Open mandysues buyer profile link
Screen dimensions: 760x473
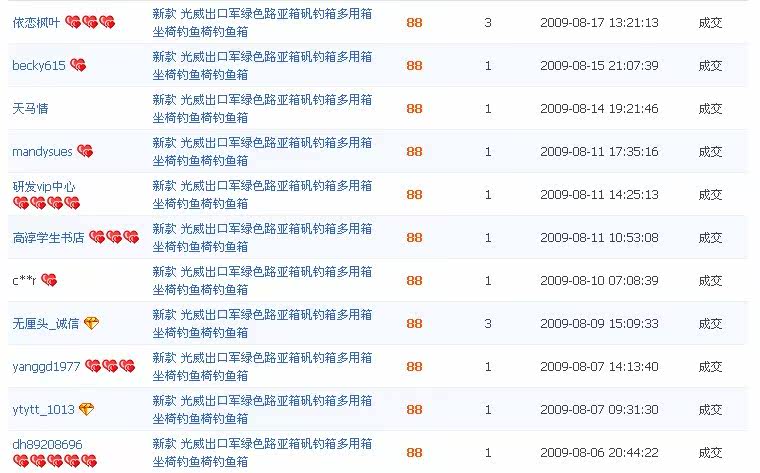[x=42, y=152]
